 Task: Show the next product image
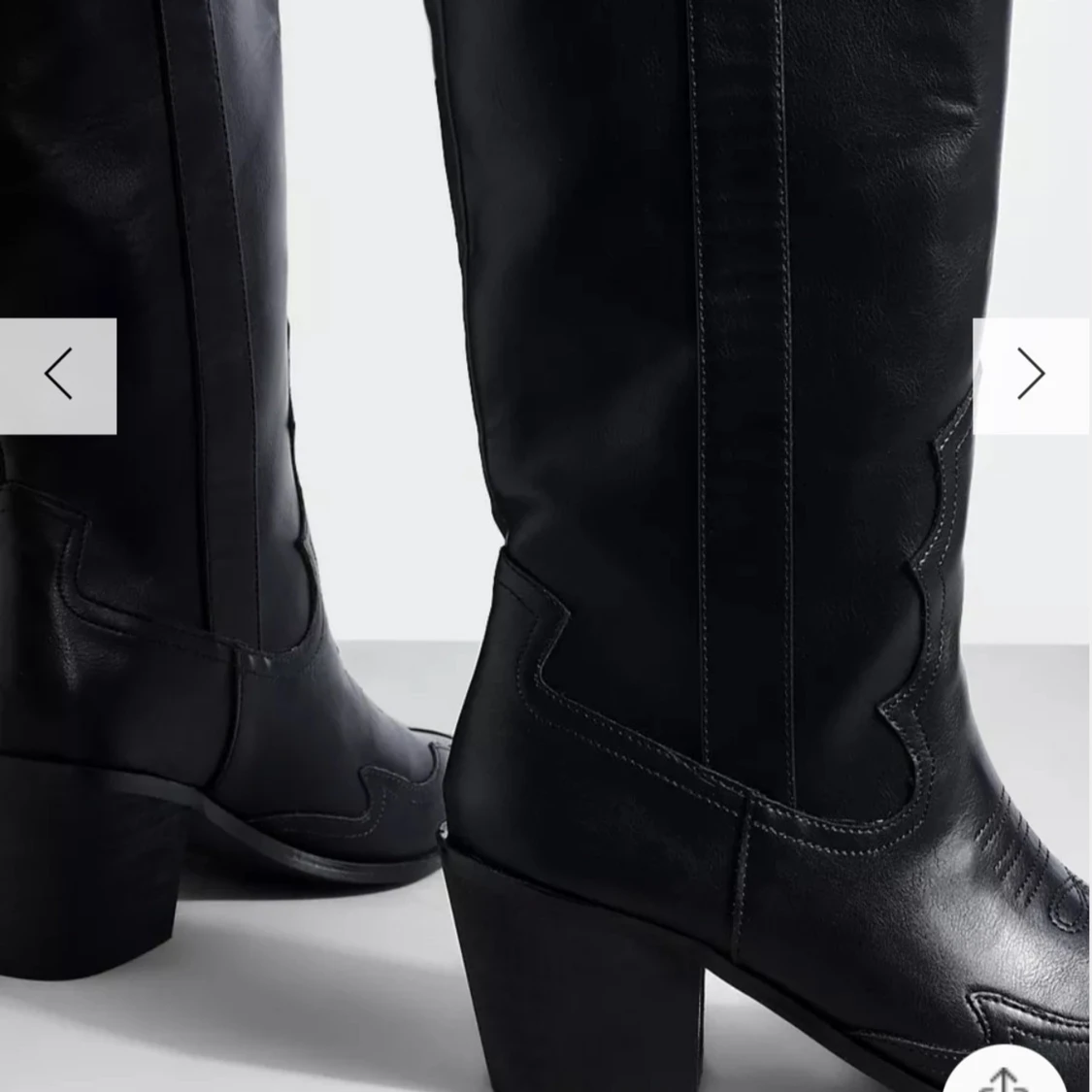(1032, 376)
